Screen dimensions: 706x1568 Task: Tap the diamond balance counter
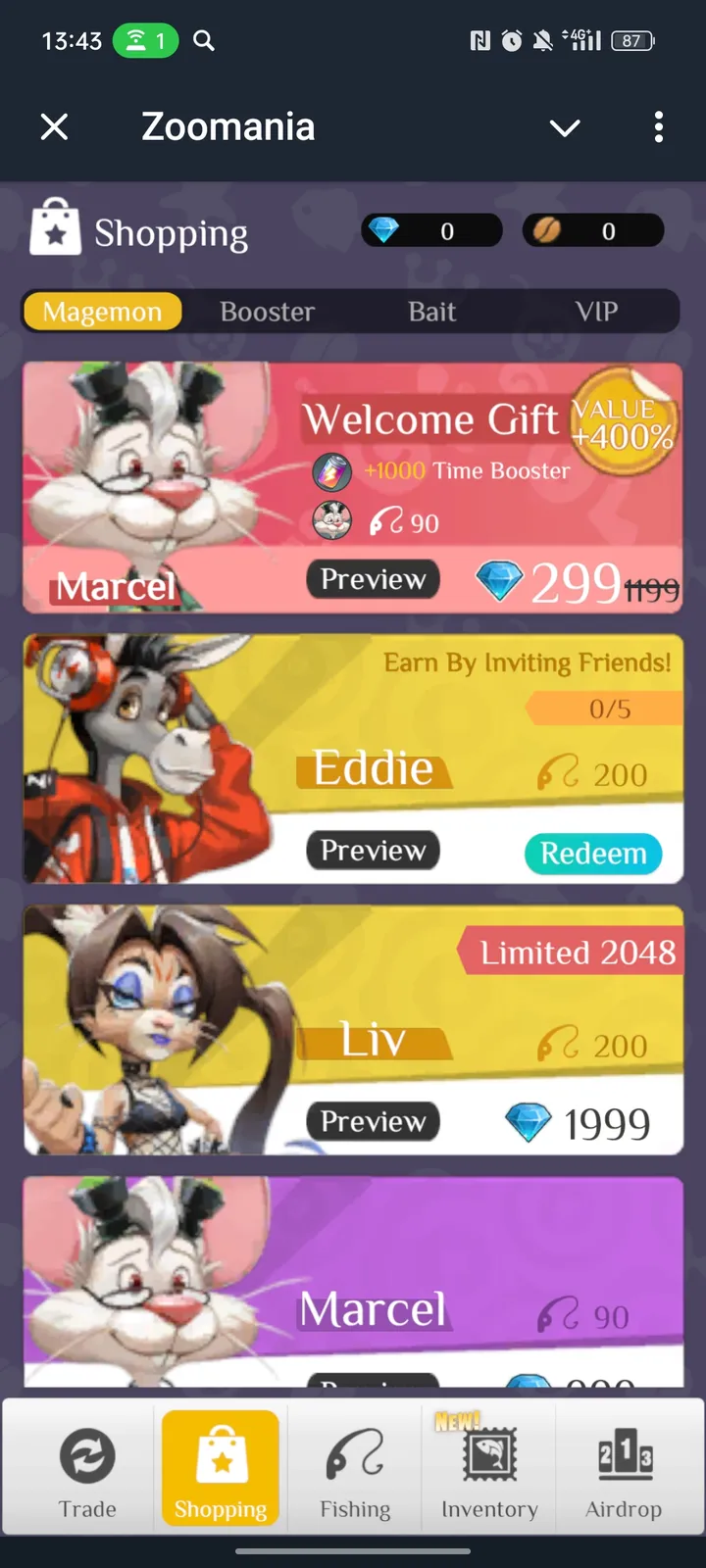(x=431, y=231)
